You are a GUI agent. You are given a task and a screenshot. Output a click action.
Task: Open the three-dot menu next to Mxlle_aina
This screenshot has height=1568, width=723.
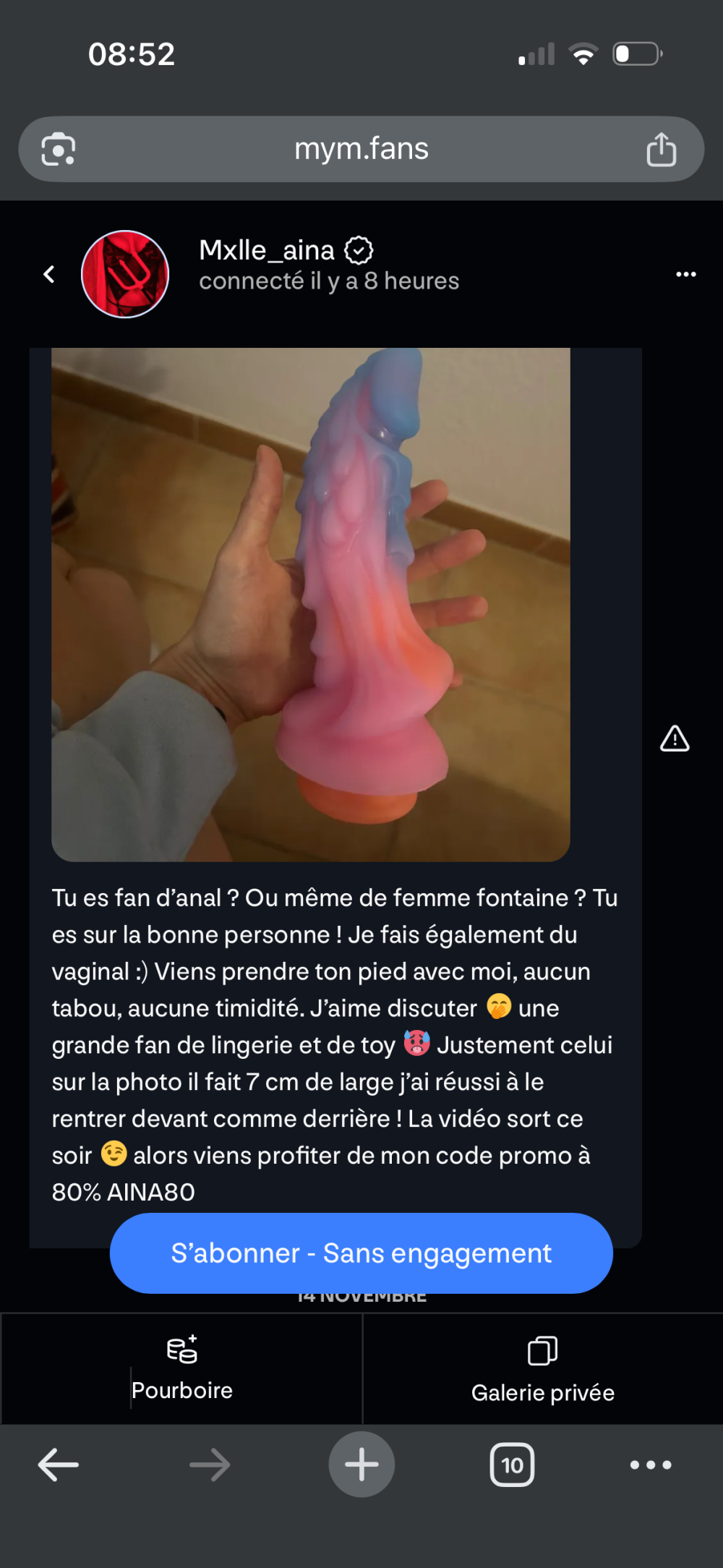click(685, 274)
